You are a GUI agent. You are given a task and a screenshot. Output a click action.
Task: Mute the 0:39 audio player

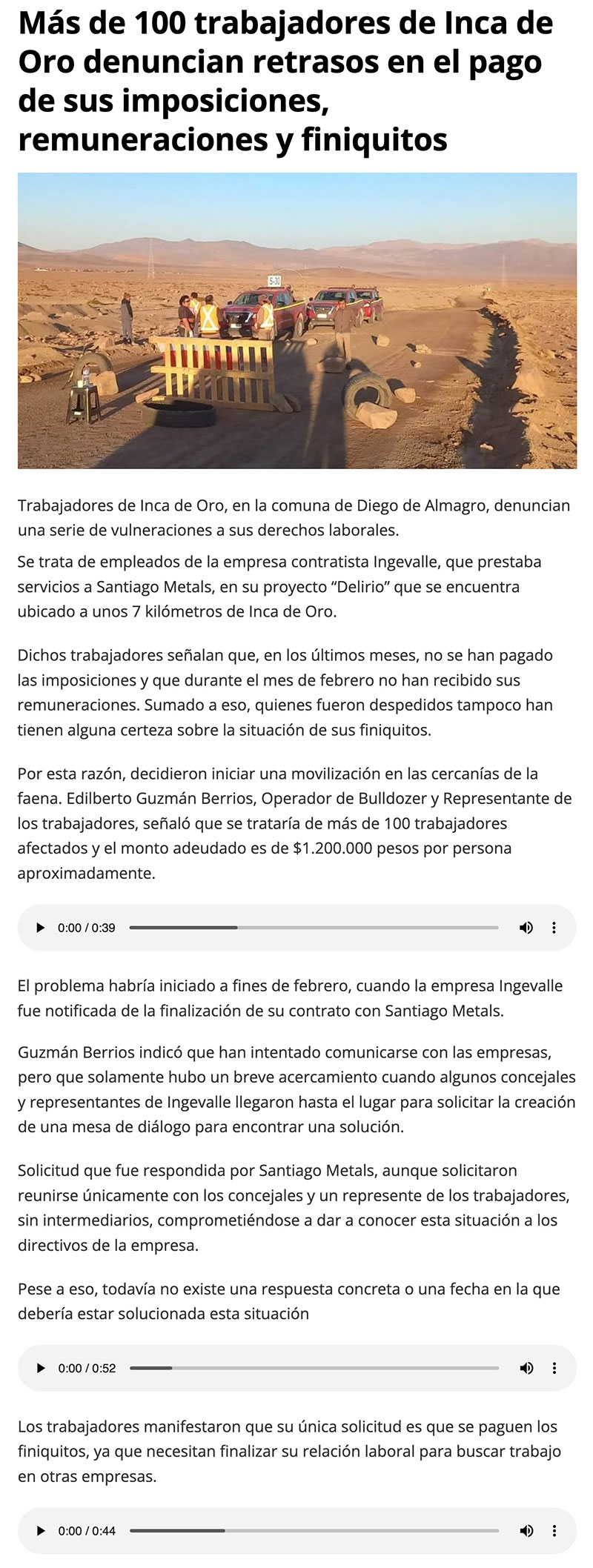526,928
